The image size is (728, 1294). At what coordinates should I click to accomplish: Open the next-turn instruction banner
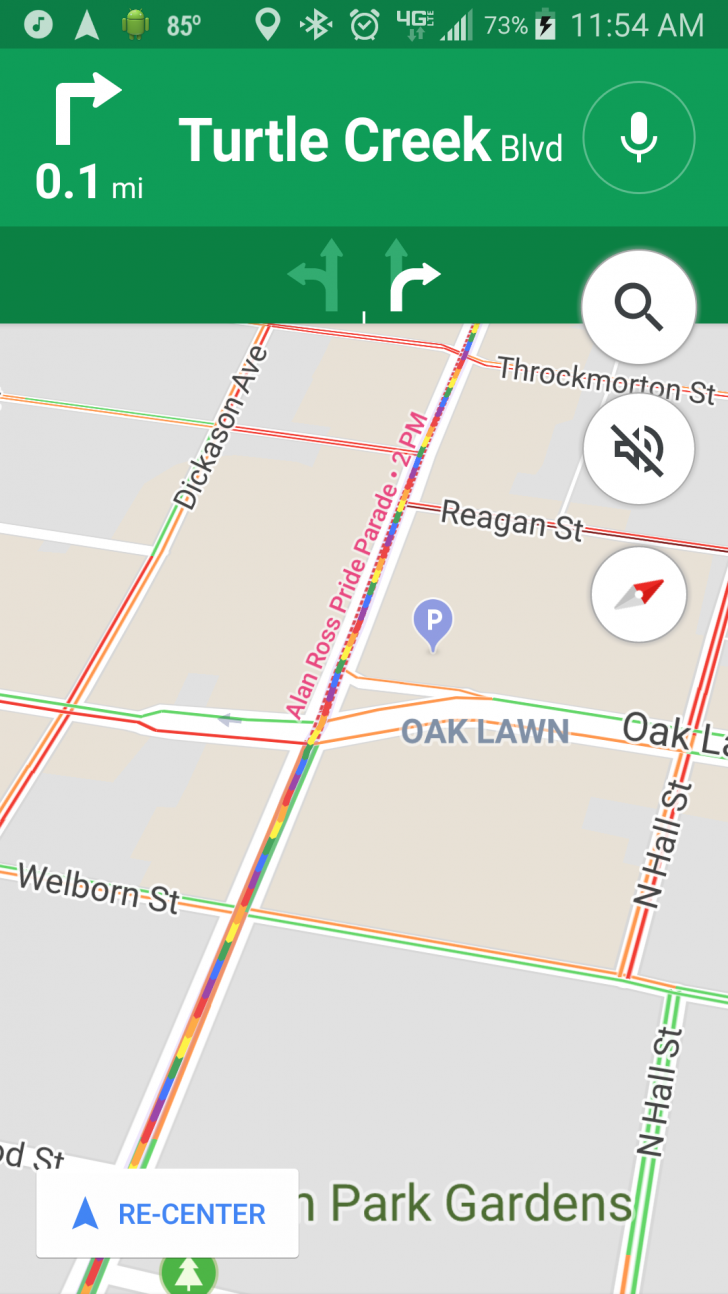tap(364, 137)
